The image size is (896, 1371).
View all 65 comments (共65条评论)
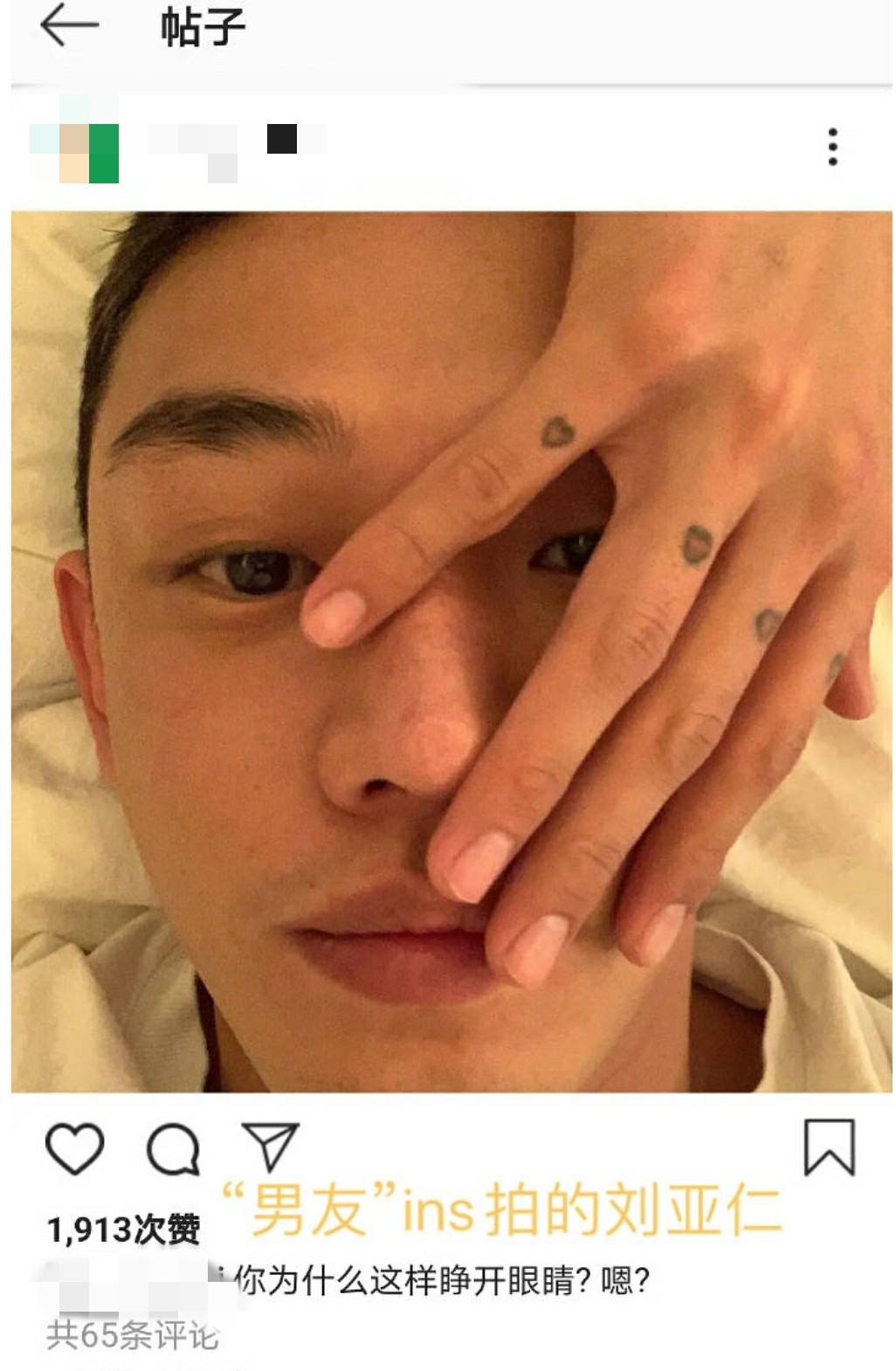point(133,1334)
